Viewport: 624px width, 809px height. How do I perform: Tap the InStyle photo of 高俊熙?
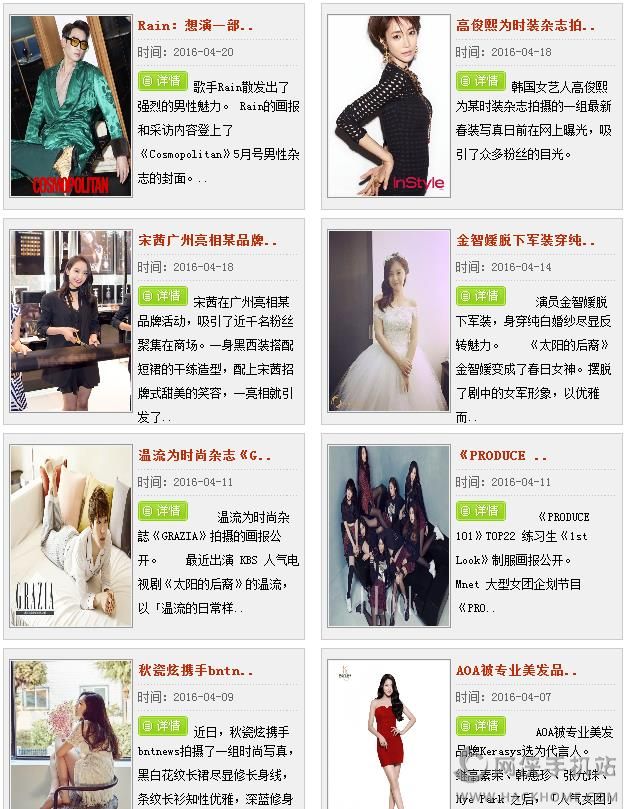tap(389, 106)
